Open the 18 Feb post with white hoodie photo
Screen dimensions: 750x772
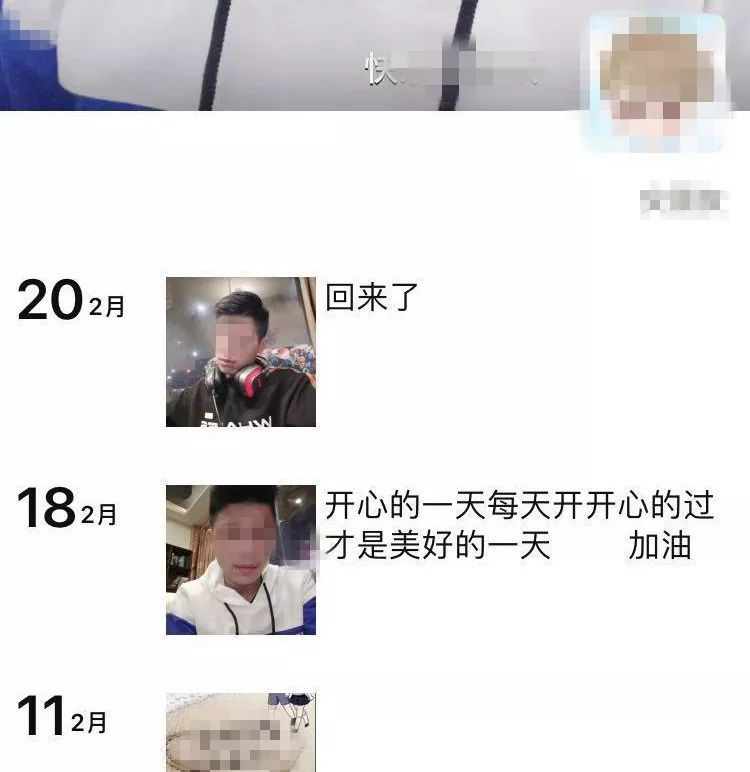[x=240, y=560]
